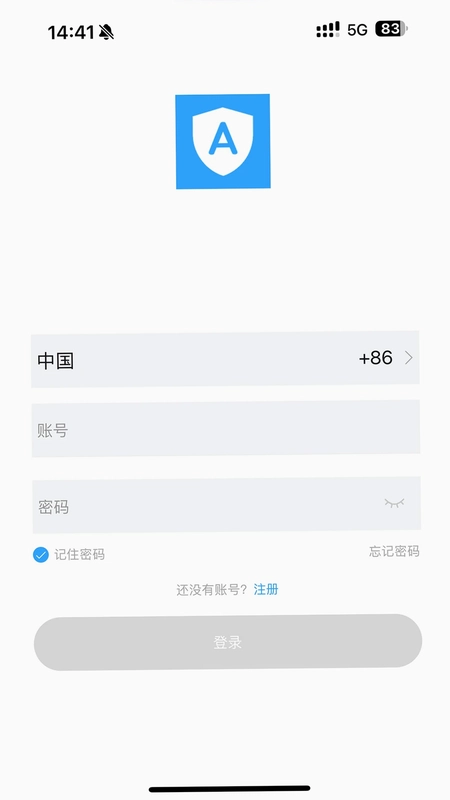The height and width of the screenshot is (800, 450).
Task: Focus the 账号 account input field
Action: 226,429
